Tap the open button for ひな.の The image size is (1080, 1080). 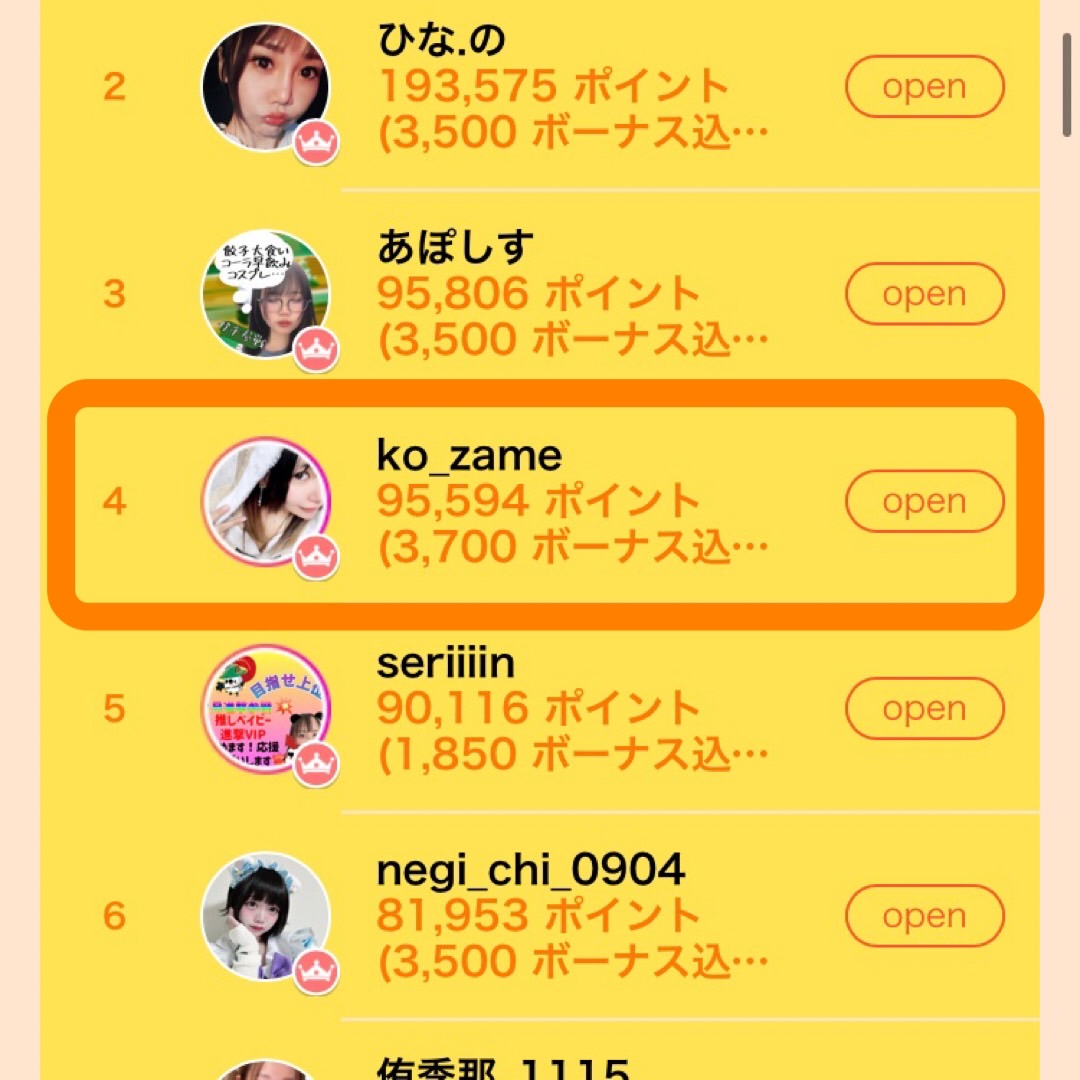(924, 87)
